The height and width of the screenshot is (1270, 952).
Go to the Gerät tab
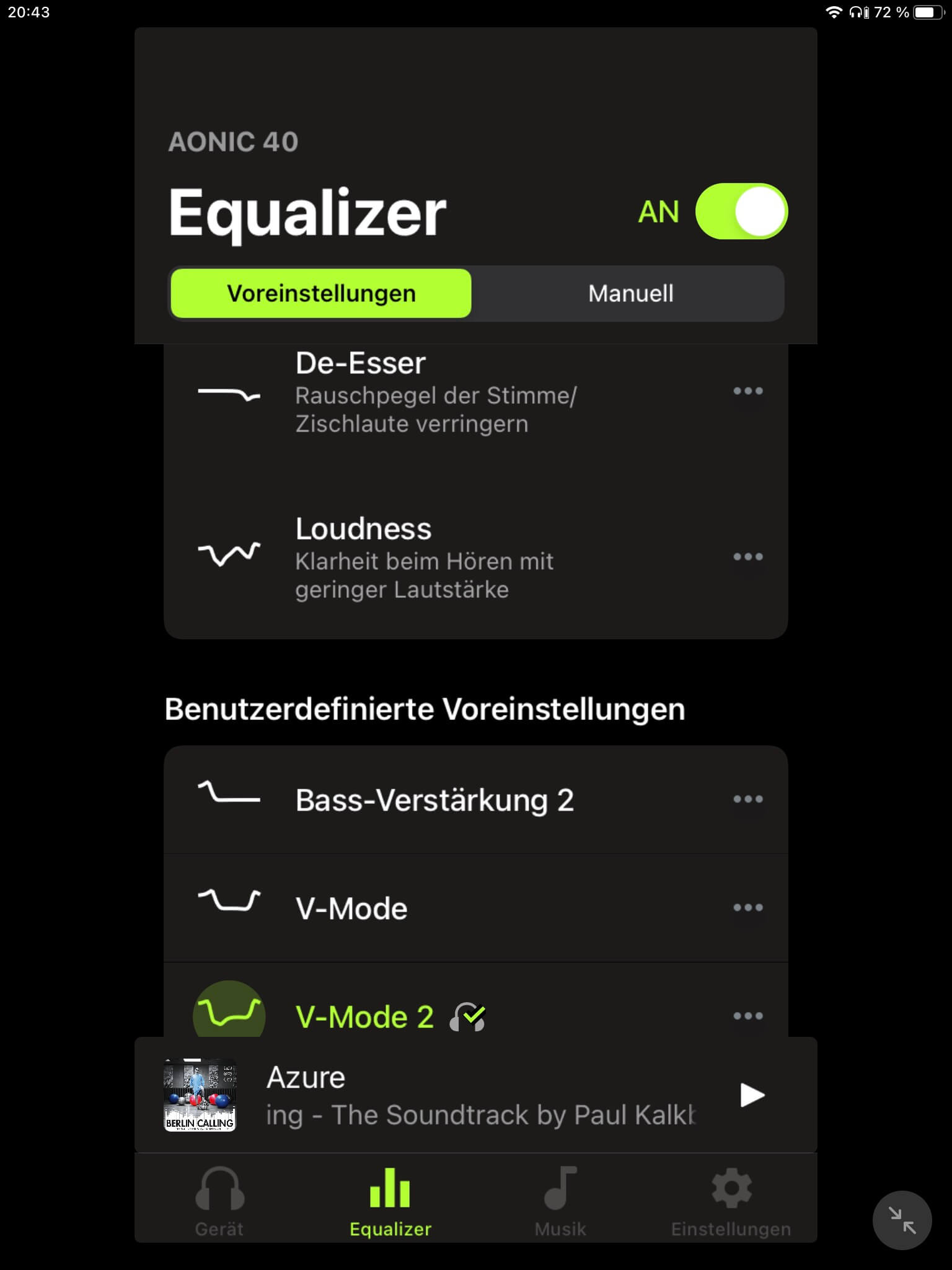coord(219,1201)
